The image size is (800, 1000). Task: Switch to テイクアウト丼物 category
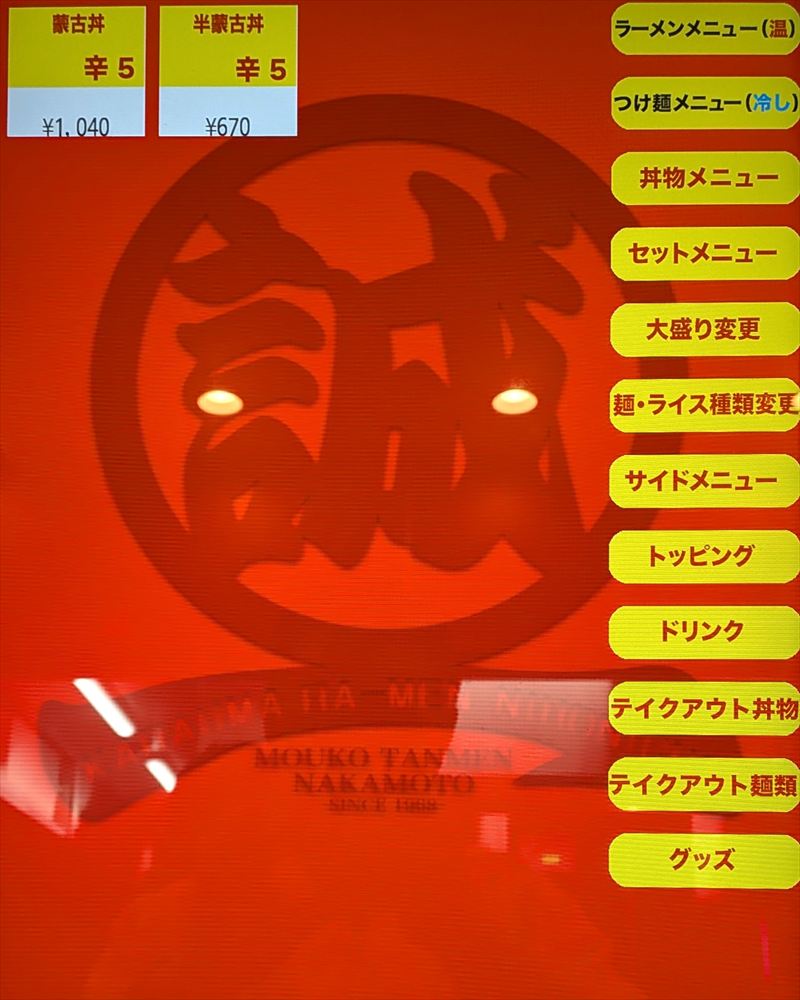point(704,708)
